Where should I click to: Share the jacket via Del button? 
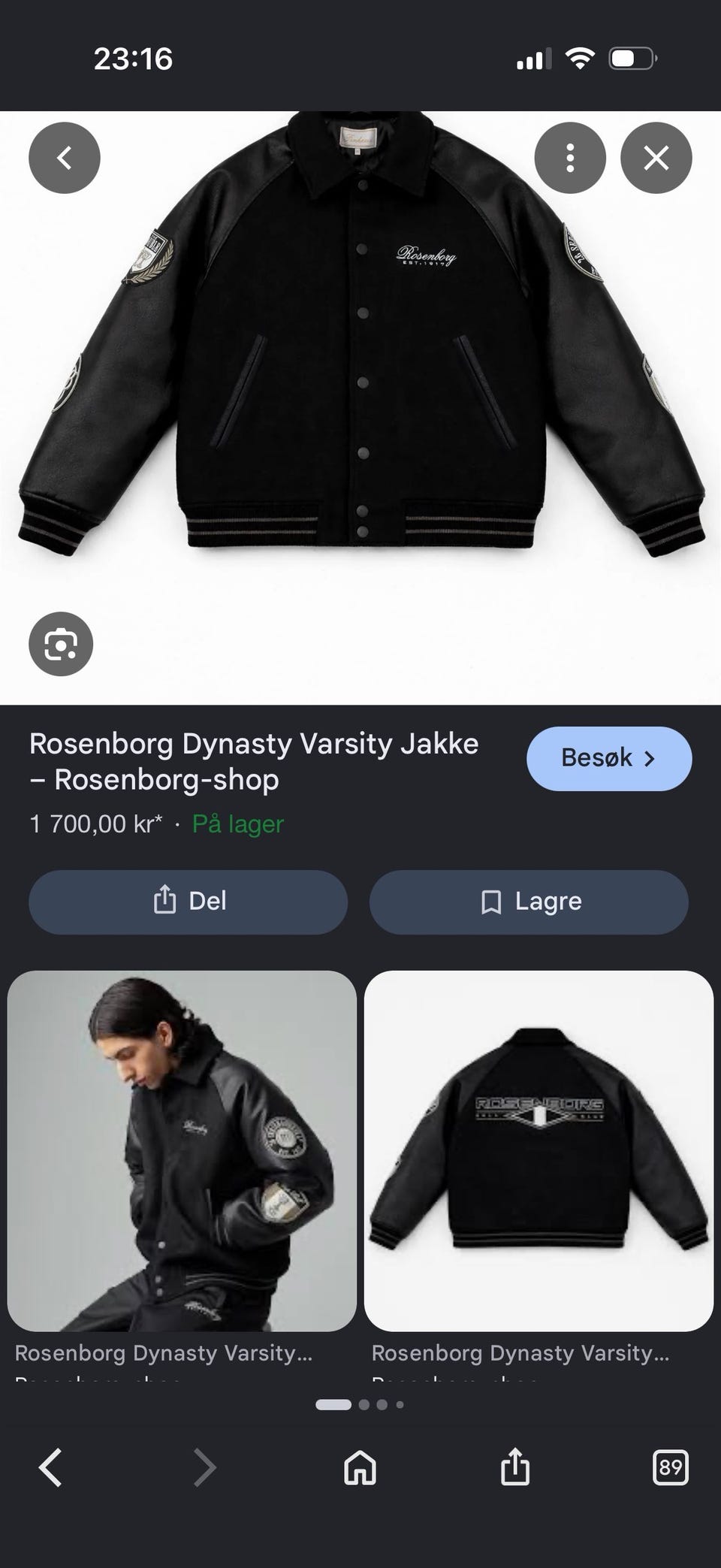pyautogui.click(x=188, y=902)
